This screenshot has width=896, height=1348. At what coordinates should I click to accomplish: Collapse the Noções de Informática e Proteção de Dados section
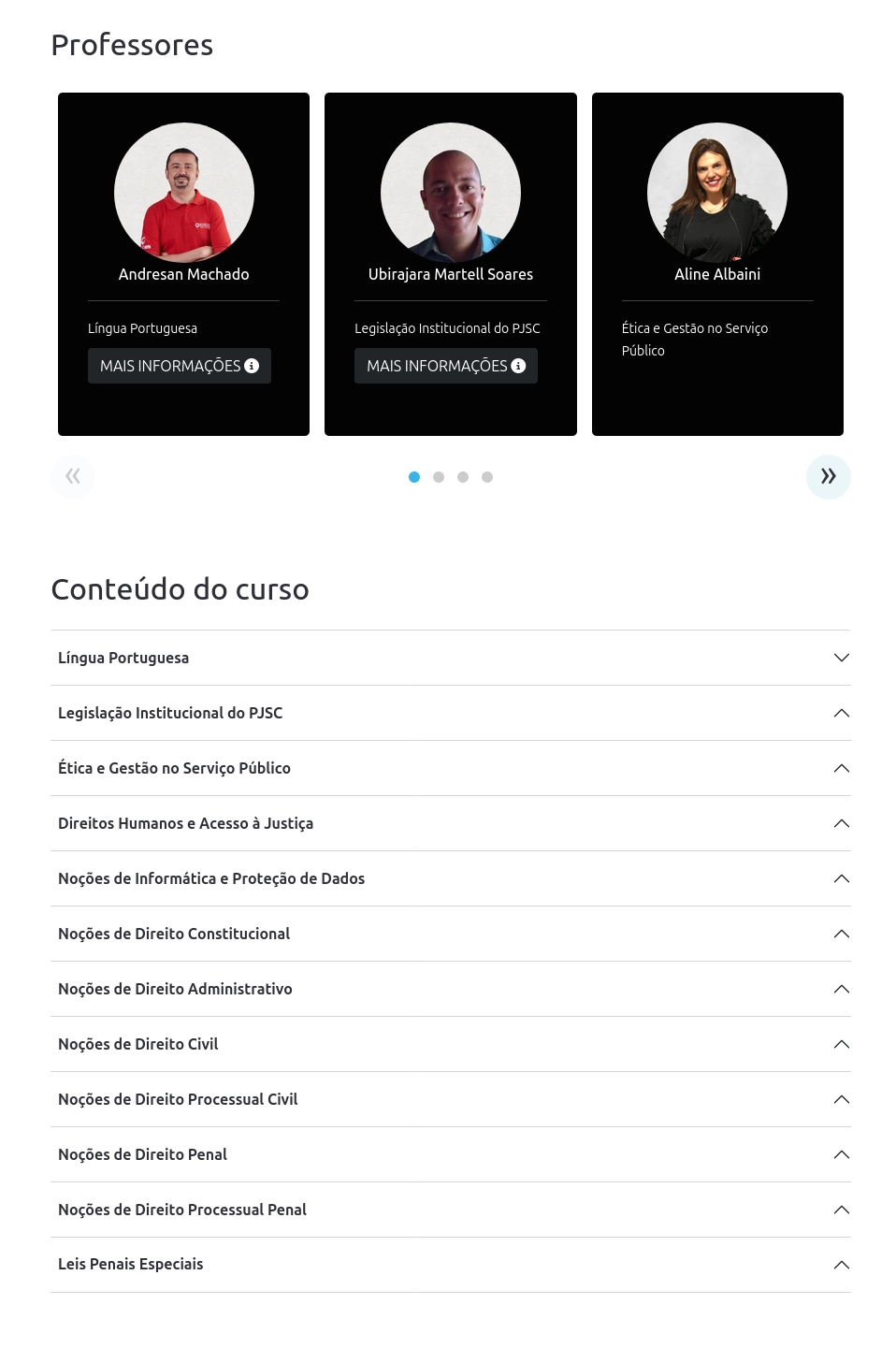[x=451, y=878]
